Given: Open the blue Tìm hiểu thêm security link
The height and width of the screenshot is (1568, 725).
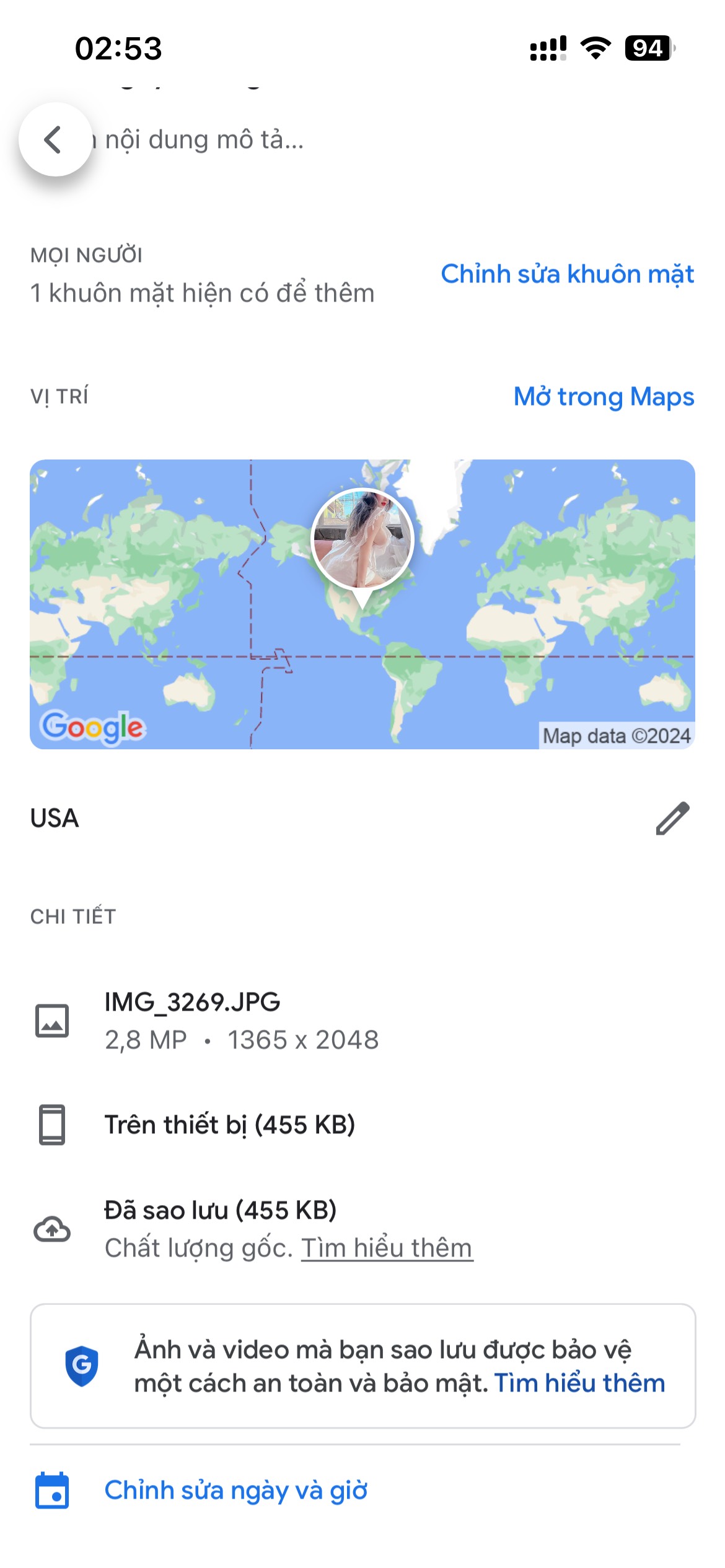Looking at the screenshot, I should tap(579, 1383).
